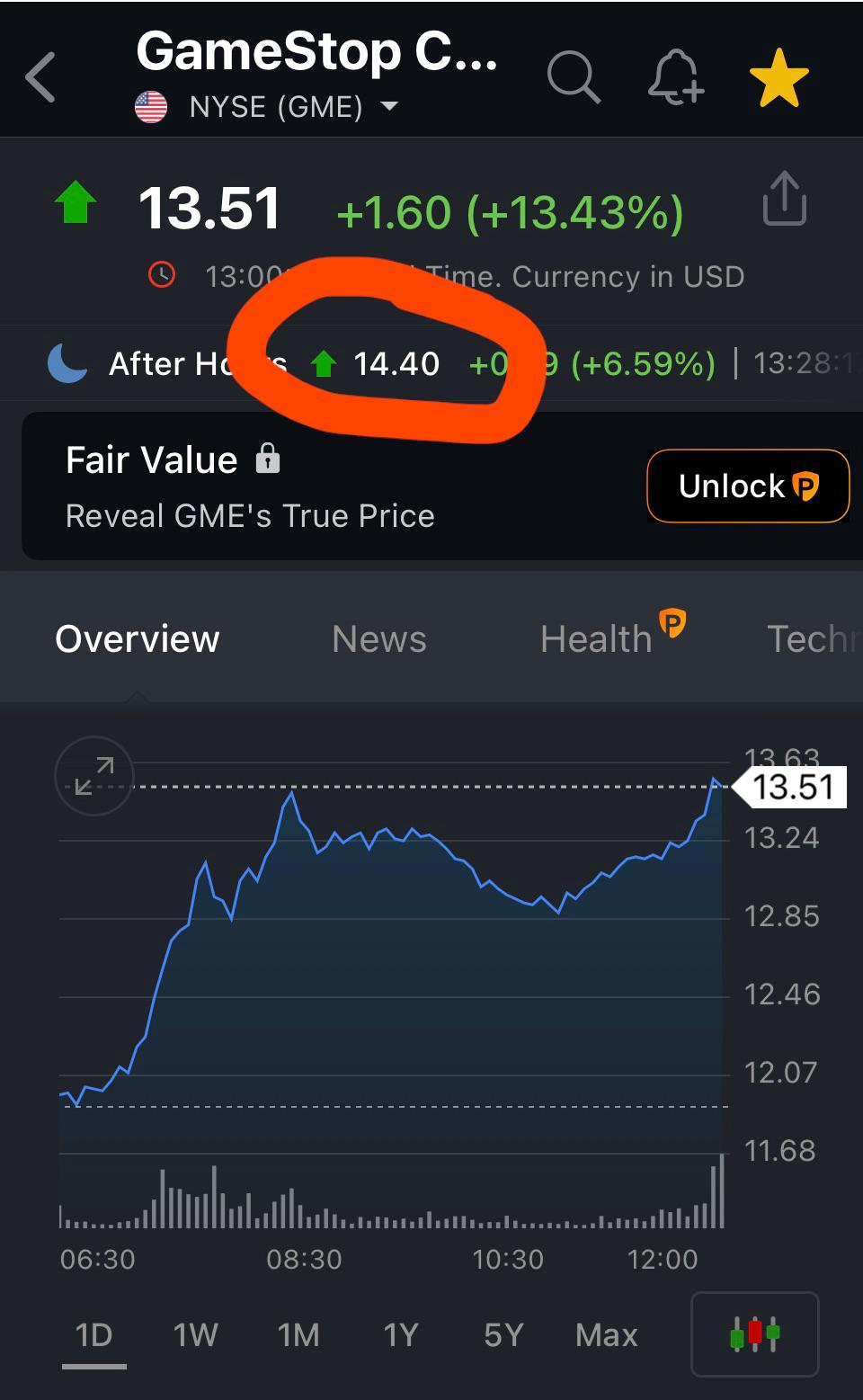This screenshot has width=863, height=1400.
Task: Share GameStop quote with the share icon
Action: coord(785,198)
